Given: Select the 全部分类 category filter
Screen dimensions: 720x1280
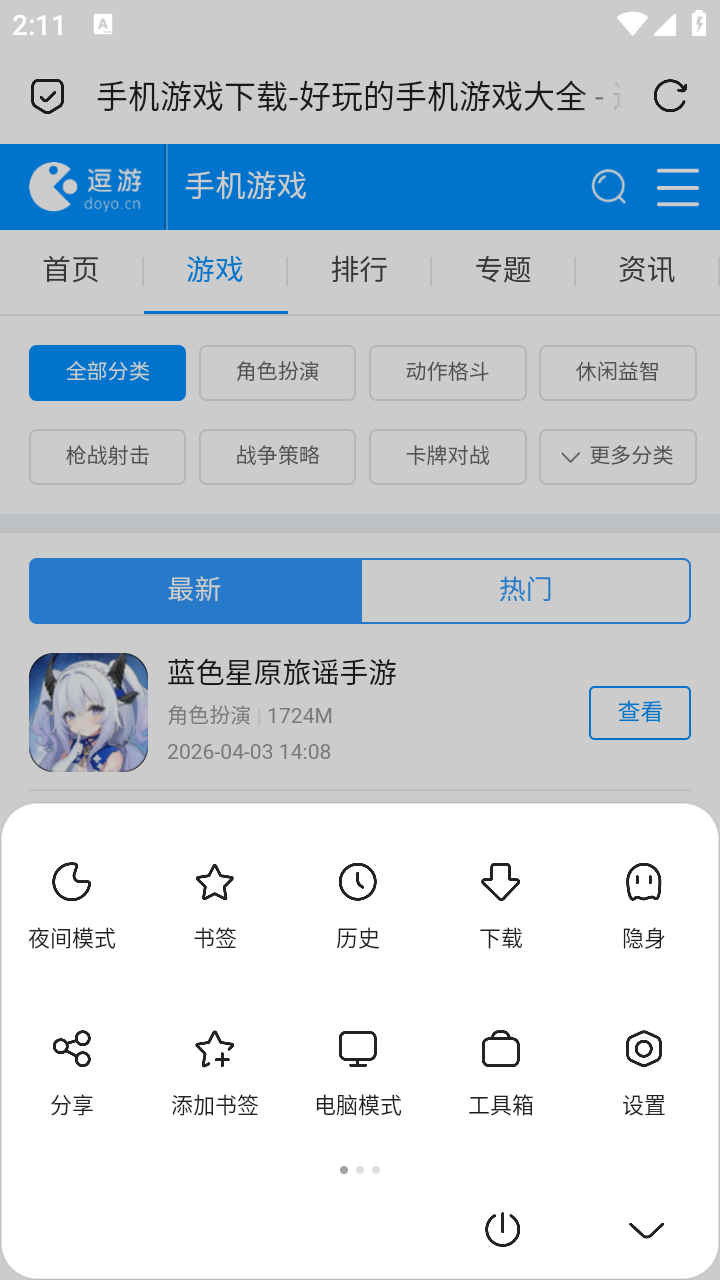Looking at the screenshot, I should click(107, 372).
